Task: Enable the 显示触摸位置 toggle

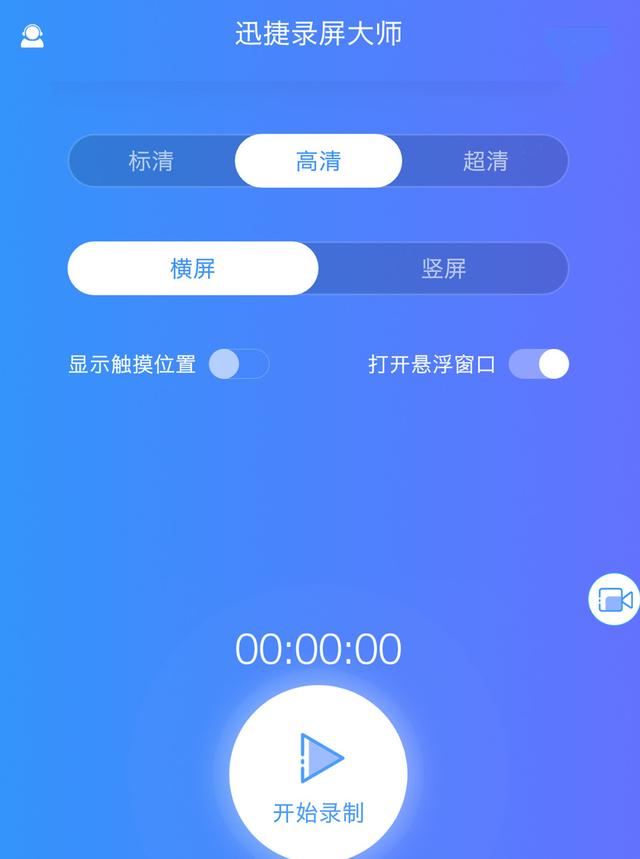Action: [239, 364]
